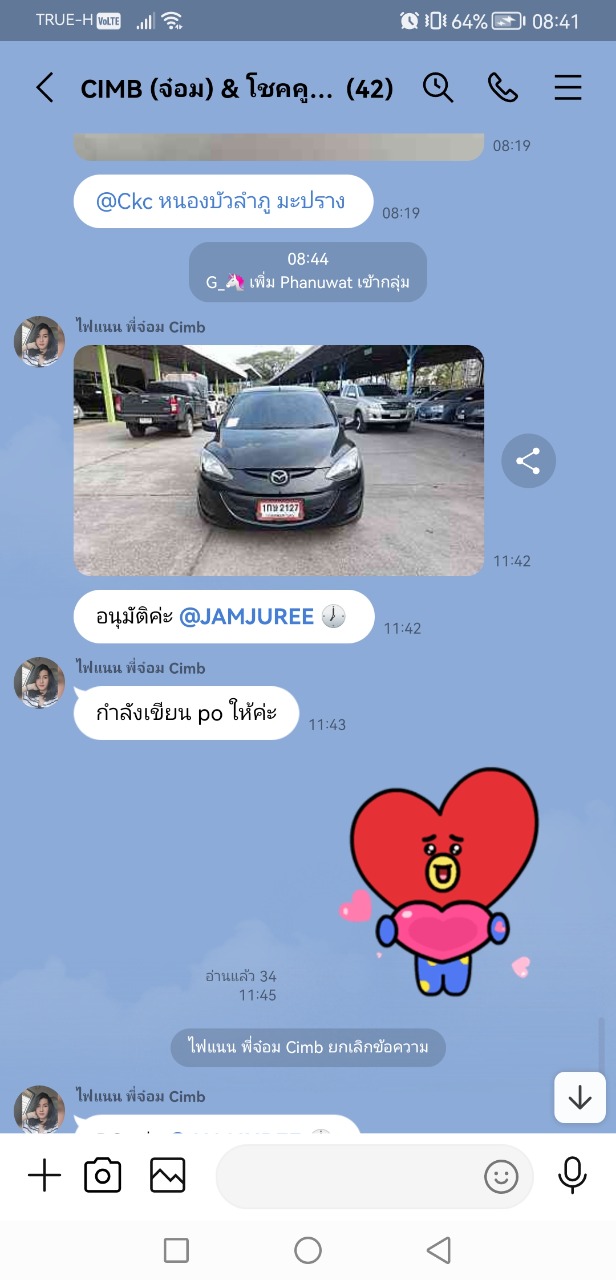This screenshot has height=1280, width=616.
Task: Open the chat menu
Action: pyautogui.click(x=567, y=88)
